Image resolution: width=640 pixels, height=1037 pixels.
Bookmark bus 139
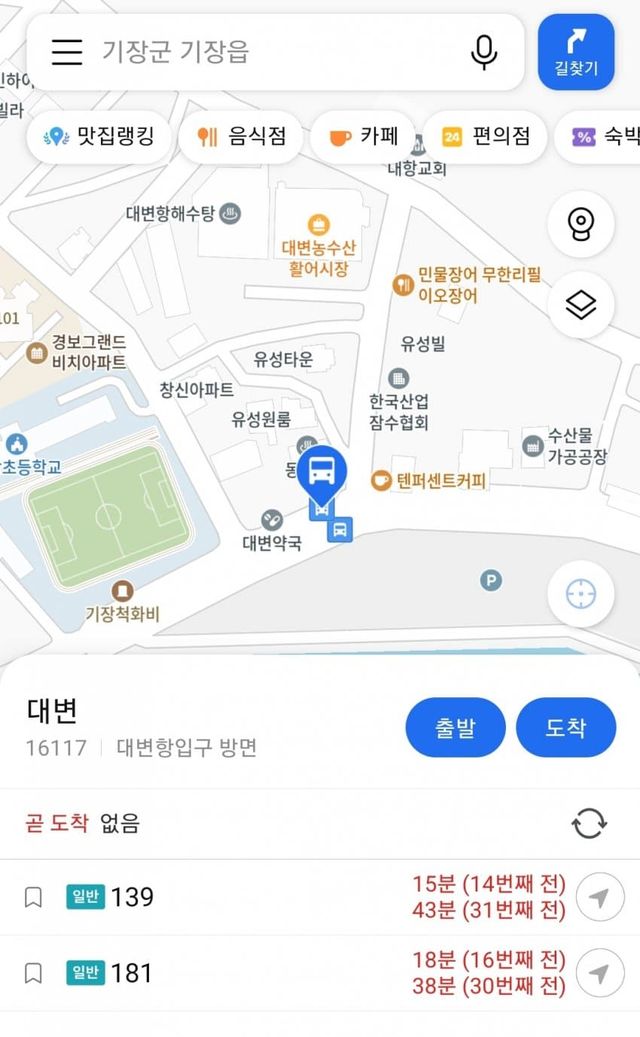33,898
